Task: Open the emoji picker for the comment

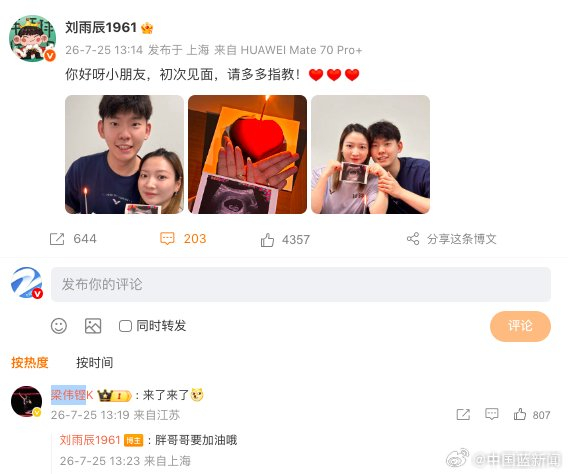Action: point(59,326)
